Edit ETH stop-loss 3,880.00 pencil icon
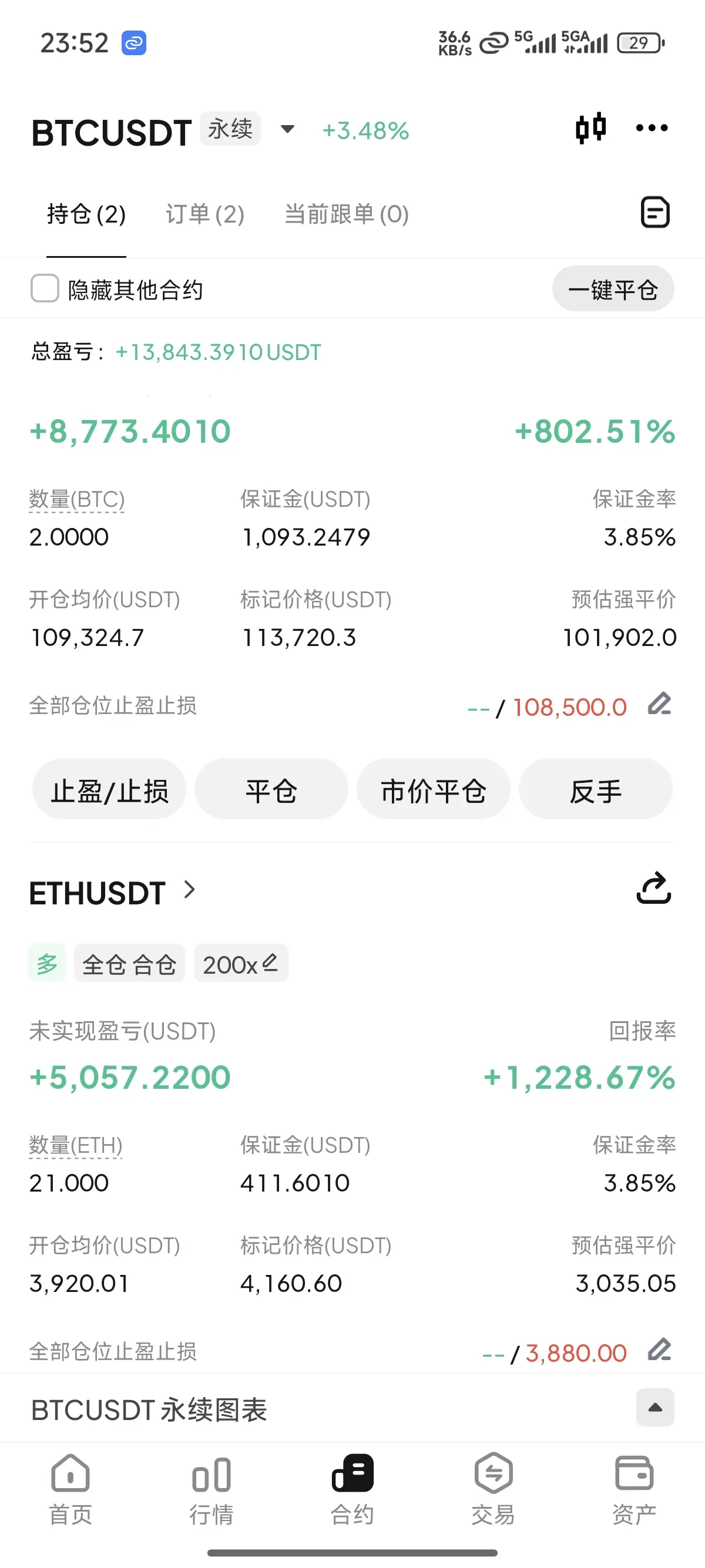Screen dimensions: 705x1568 (659, 1350)
